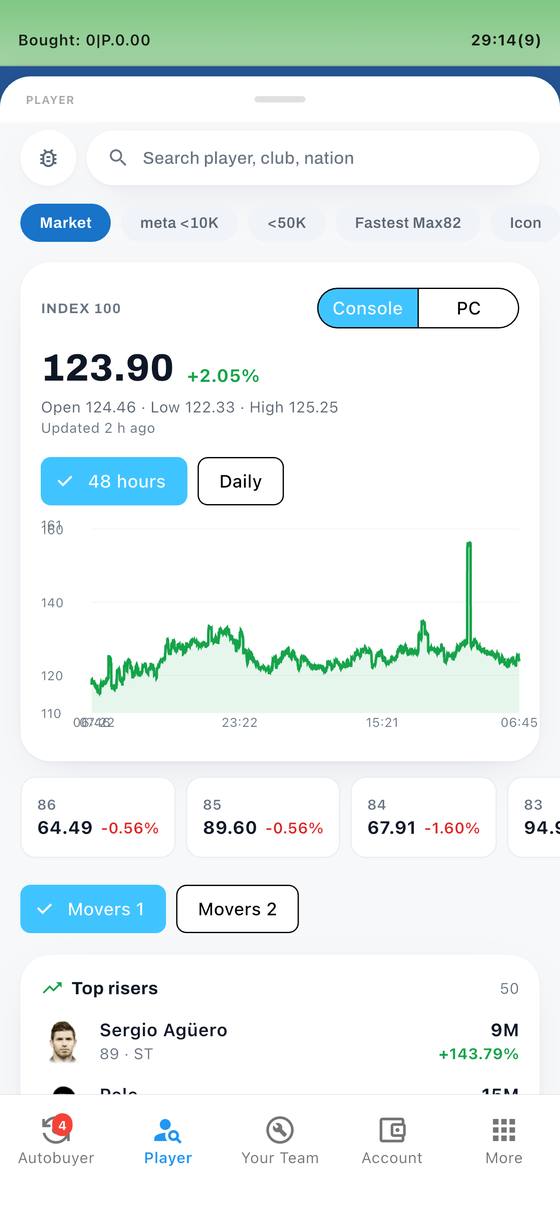Screen dimensions: 560x1217
Task: Open the Account tab
Action: click(392, 1140)
